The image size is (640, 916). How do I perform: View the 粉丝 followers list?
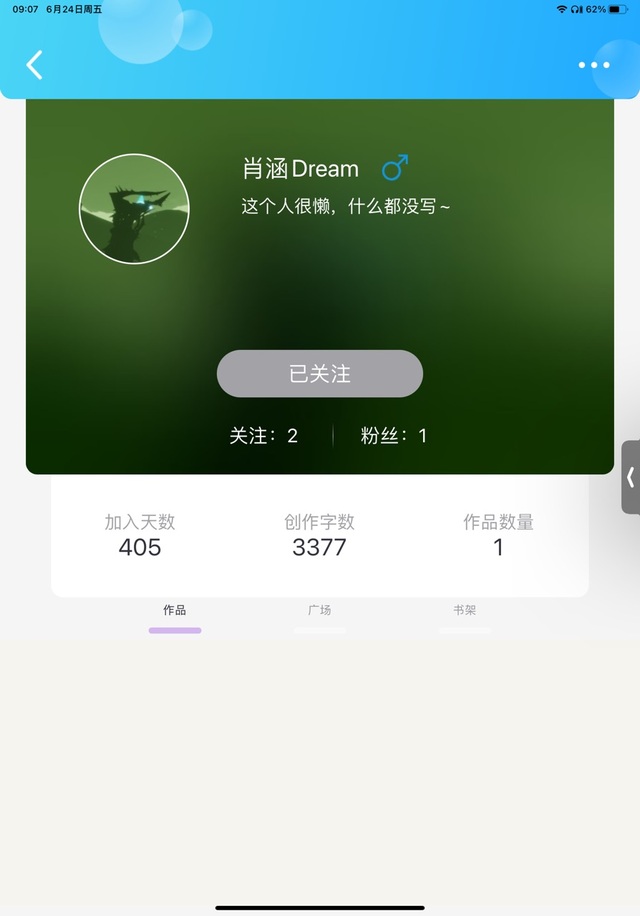(394, 435)
